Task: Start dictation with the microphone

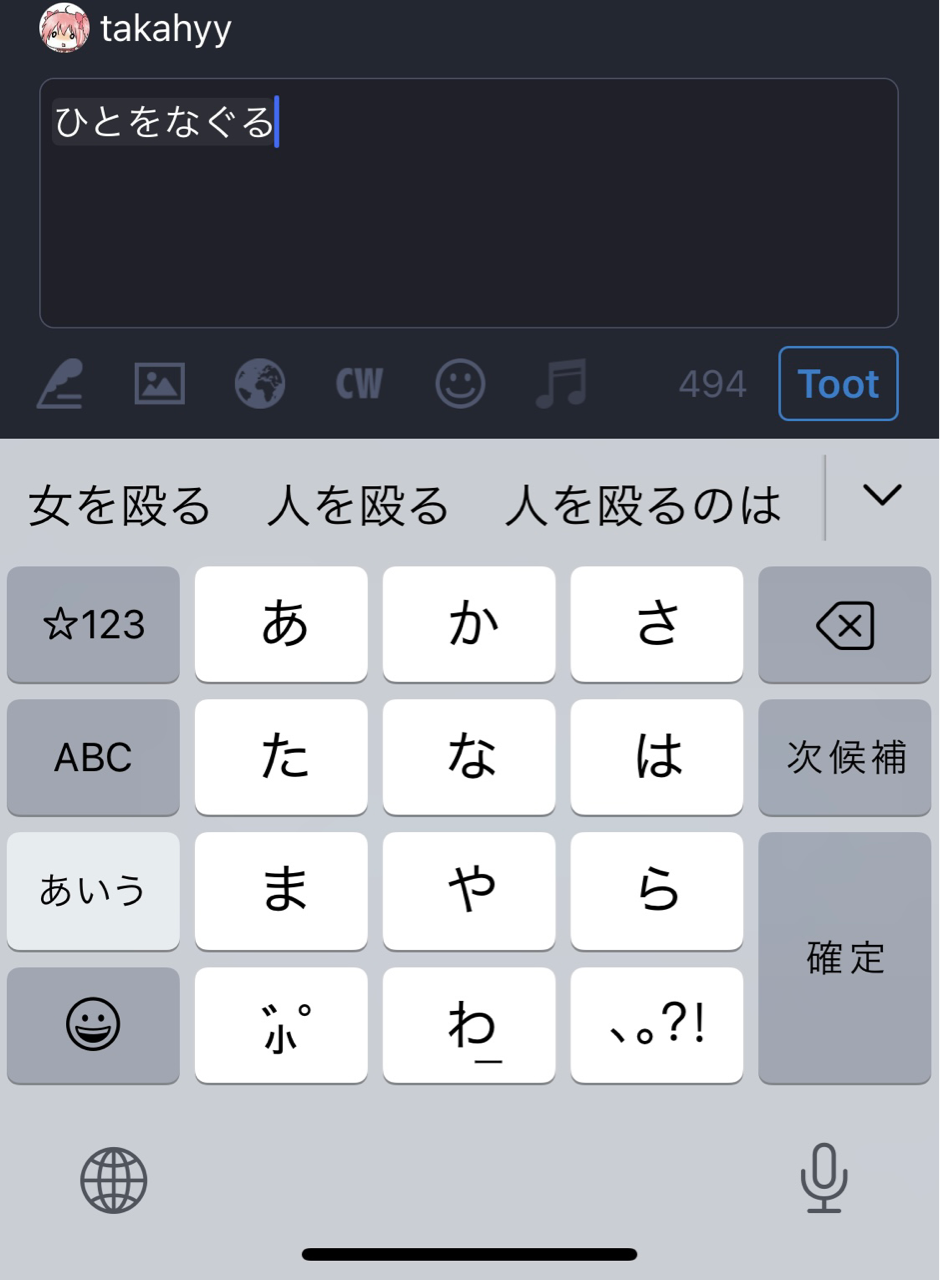Action: [823, 1178]
